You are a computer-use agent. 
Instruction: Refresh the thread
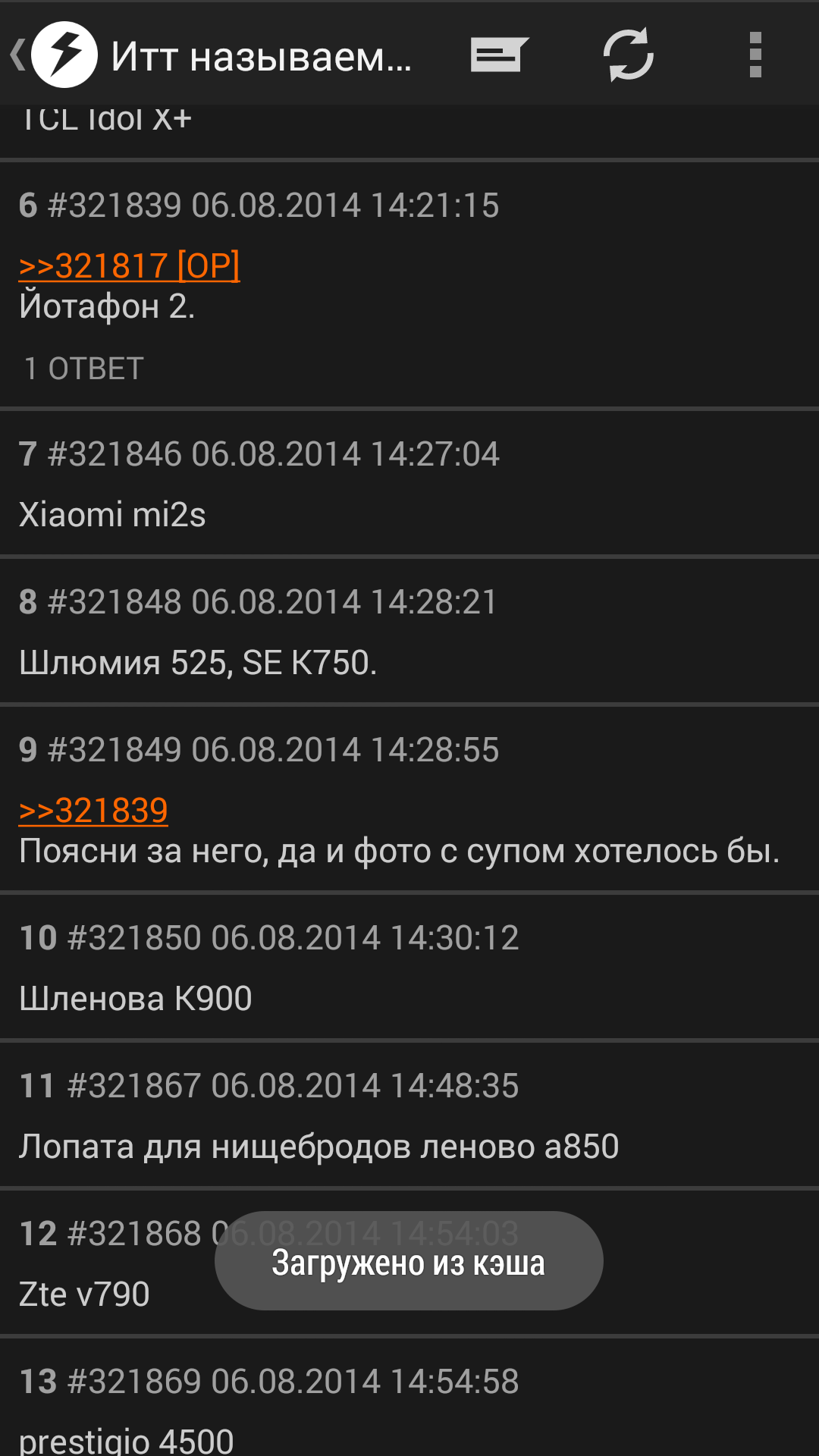[x=628, y=55]
